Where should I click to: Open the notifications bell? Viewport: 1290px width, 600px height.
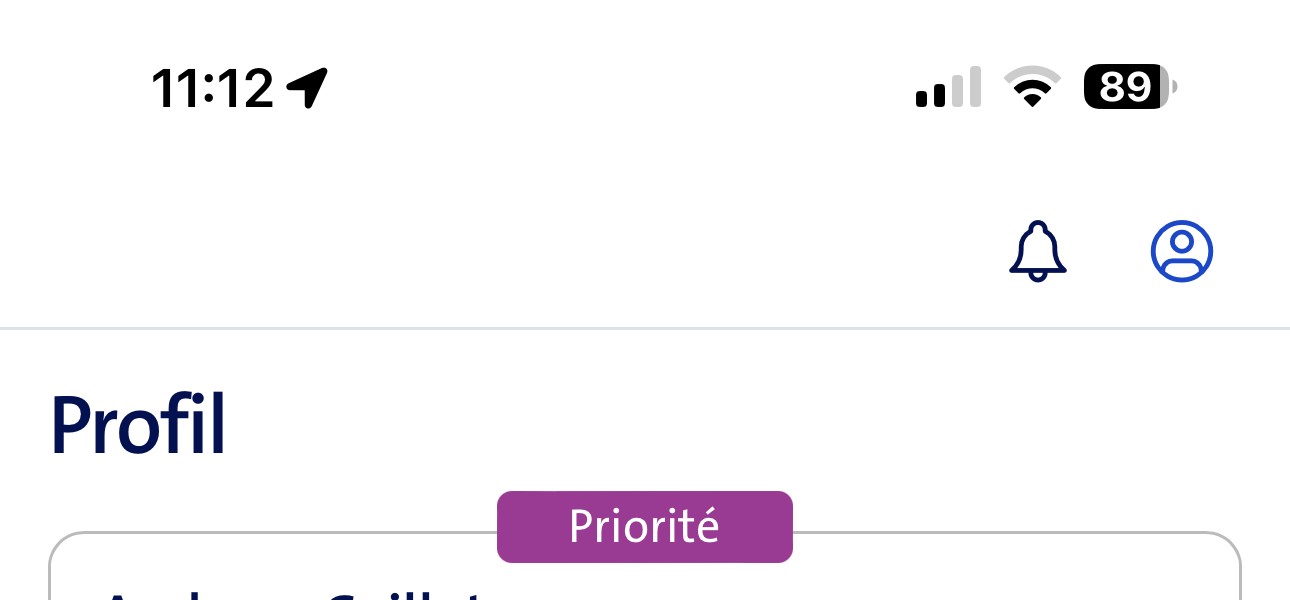(x=1037, y=251)
